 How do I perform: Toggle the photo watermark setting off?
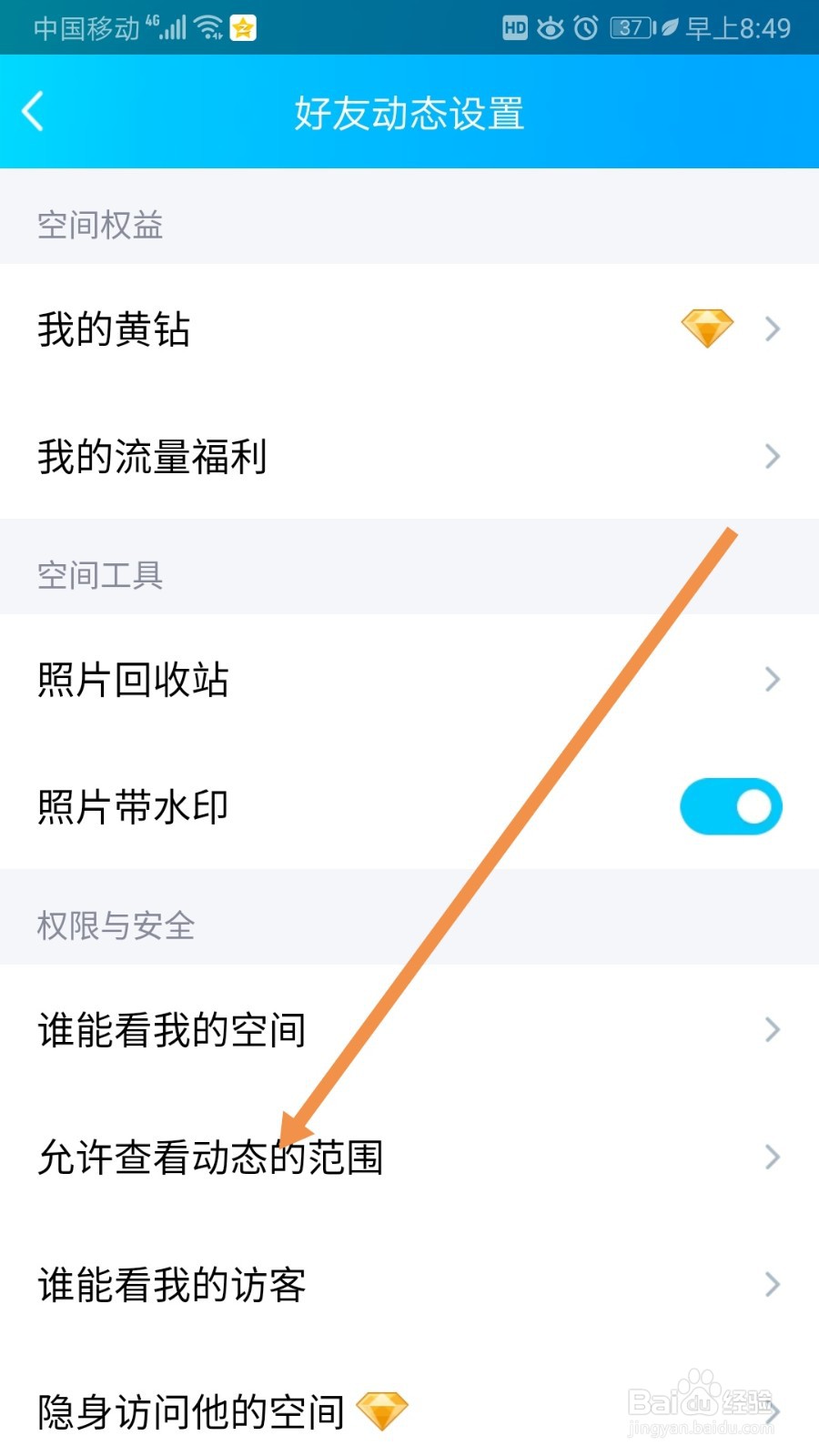pyautogui.click(x=731, y=805)
